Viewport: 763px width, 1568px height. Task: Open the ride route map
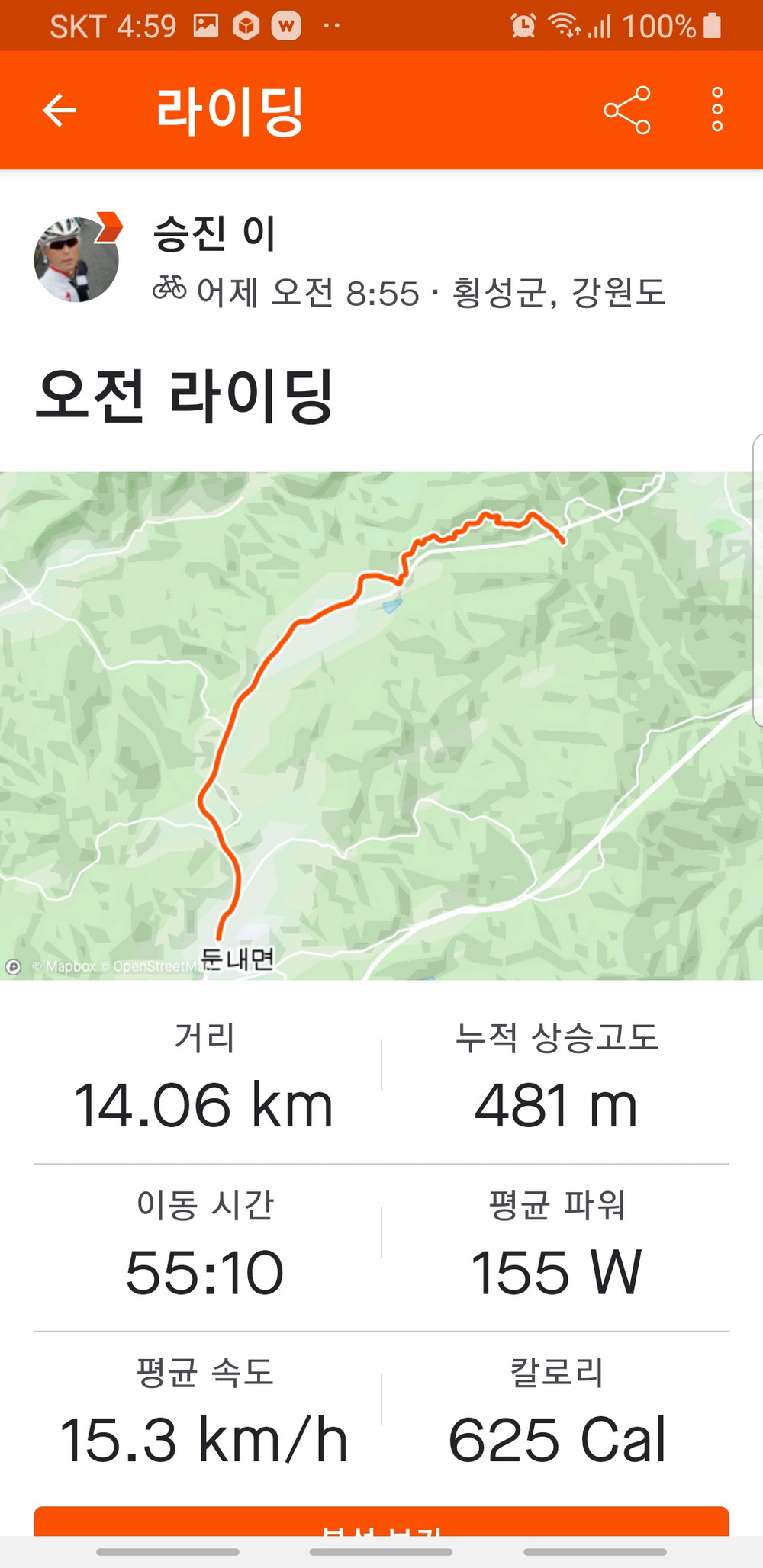[x=381, y=725]
